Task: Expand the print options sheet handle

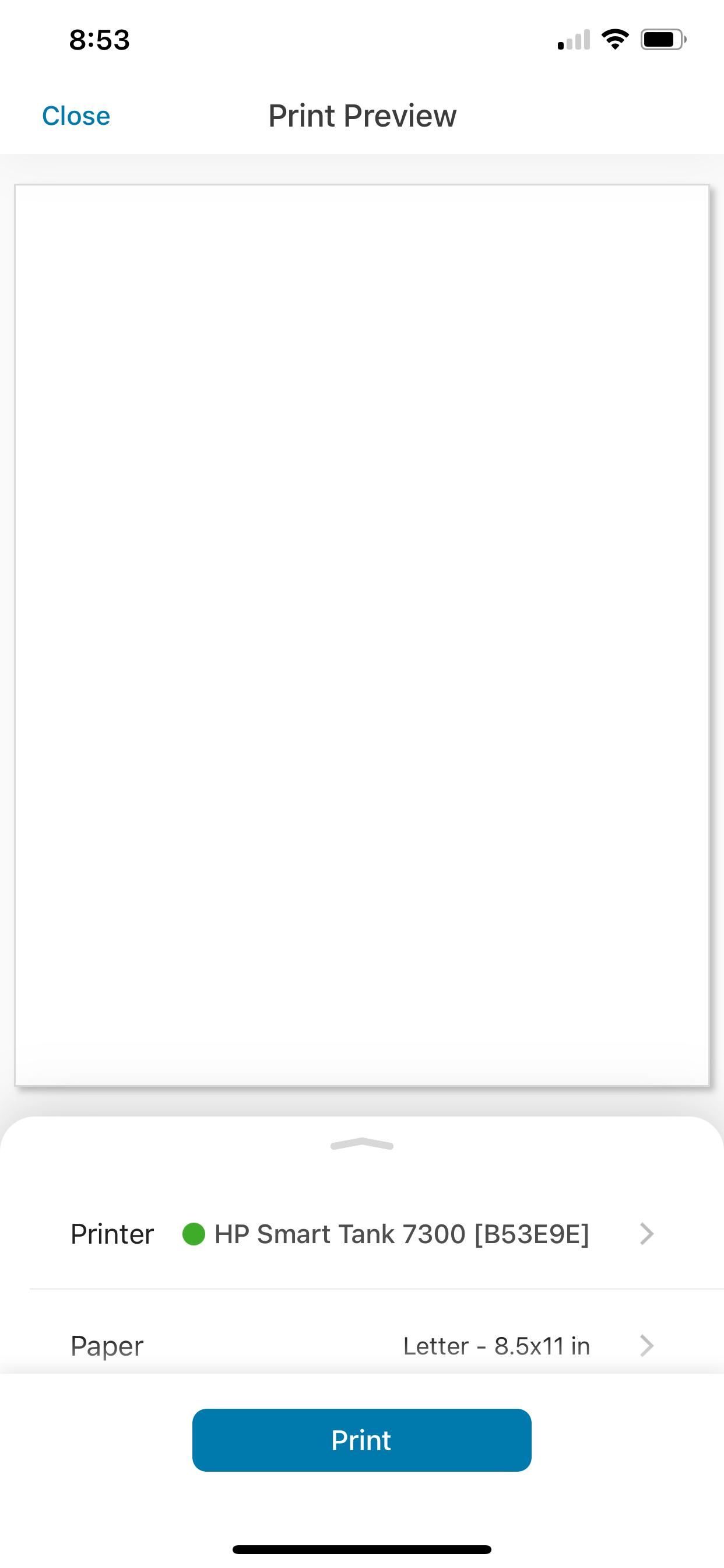Action: (x=361, y=1145)
